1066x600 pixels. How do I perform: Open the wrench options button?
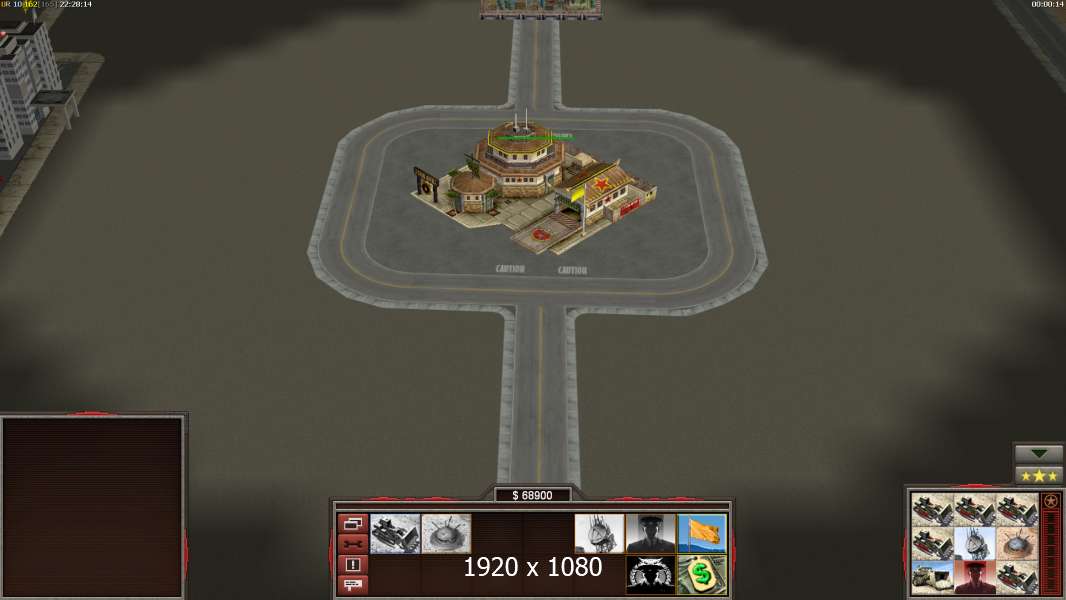pyautogui.click(x=354, y=544)
